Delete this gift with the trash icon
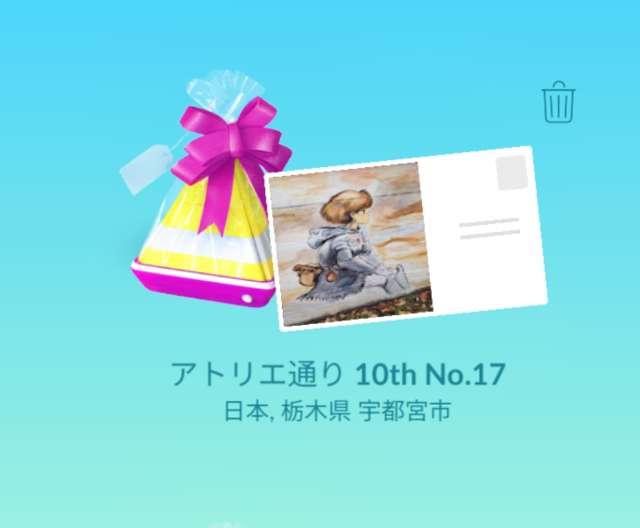Image resolution: width=640 pixels, height=528 pixels. (559, 102)
